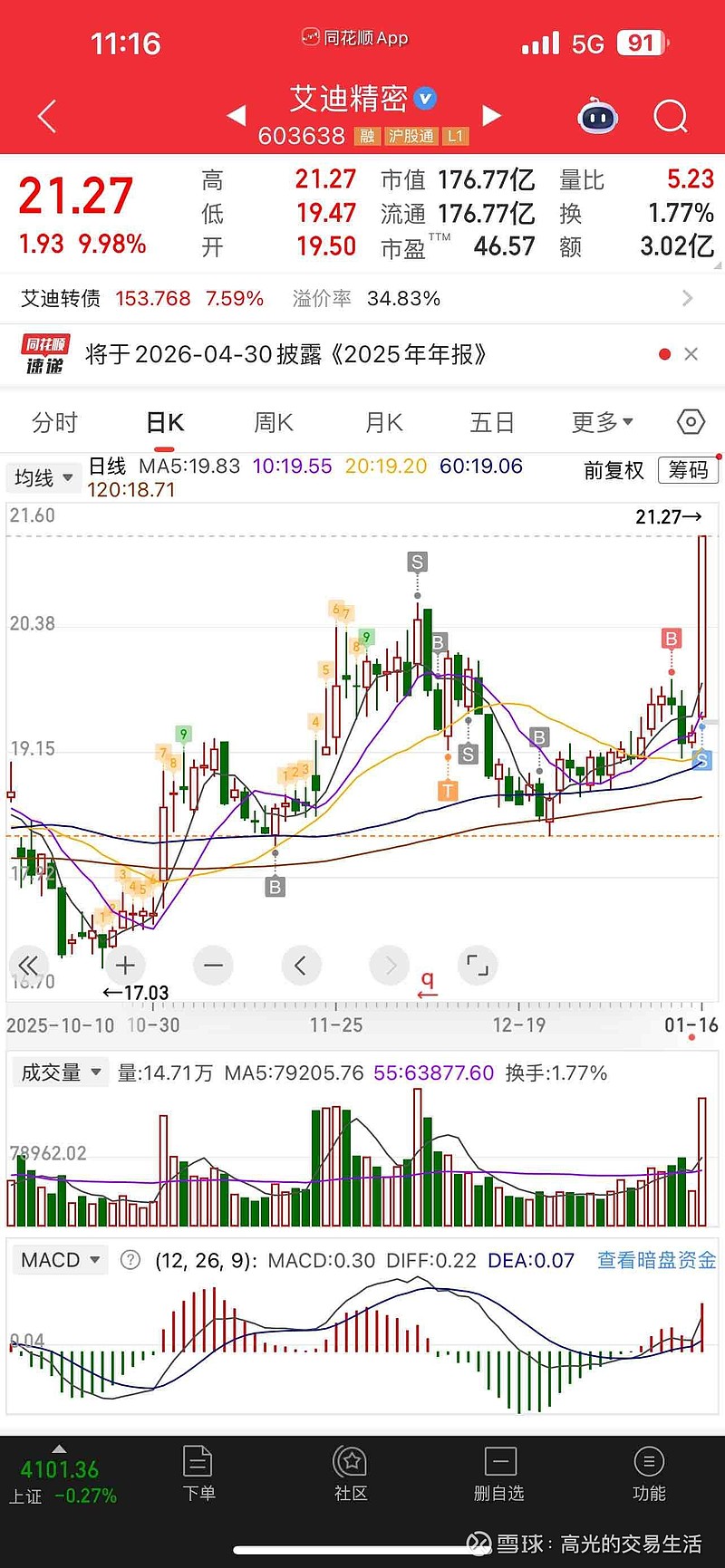Expand the 更多 chart period dropdown
725x1568 pixels.
[603, 422]
